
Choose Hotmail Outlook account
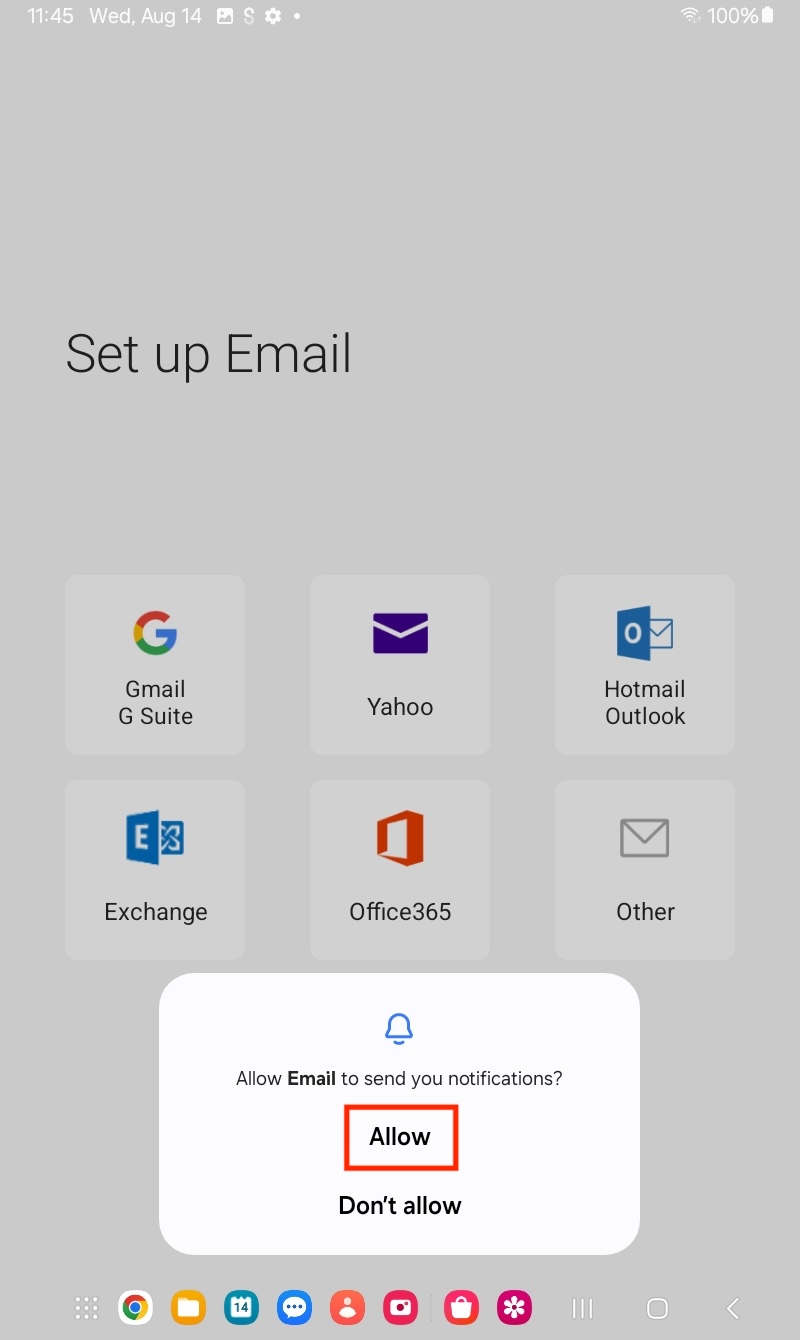pos(645,665)
